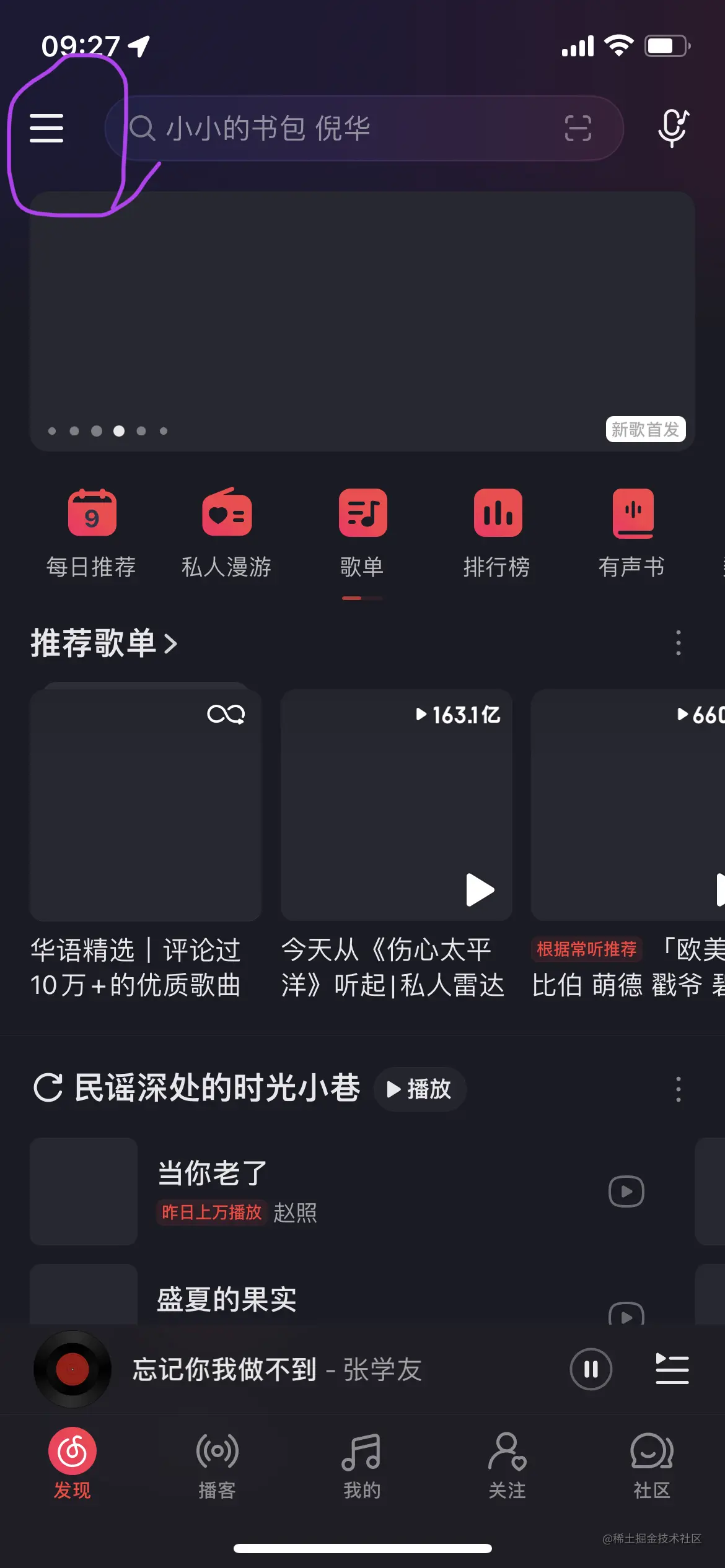Open the 华语精选 playlist card
This screenshot has height=1568, width=725.
(x=146, y=805)
